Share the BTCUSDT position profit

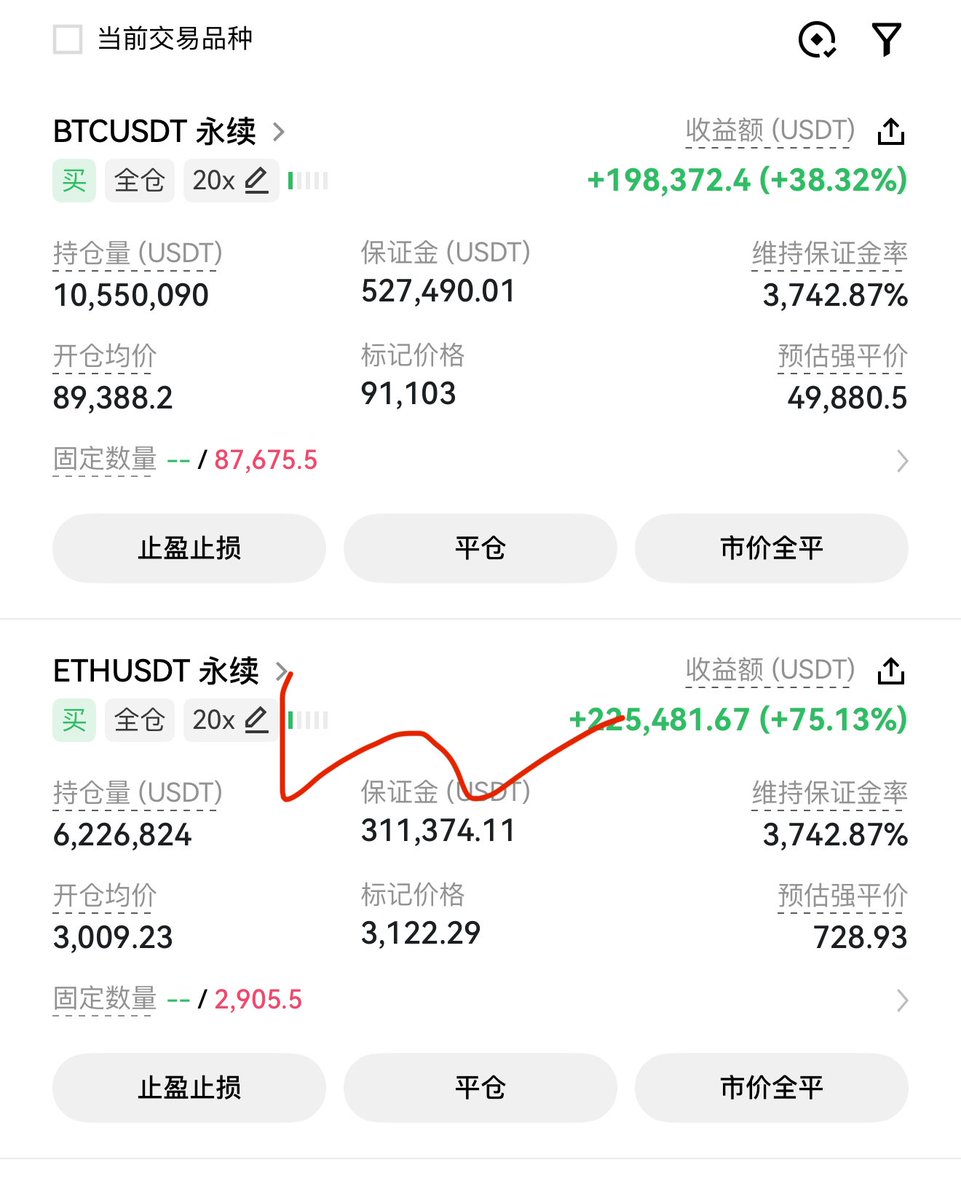890,131
